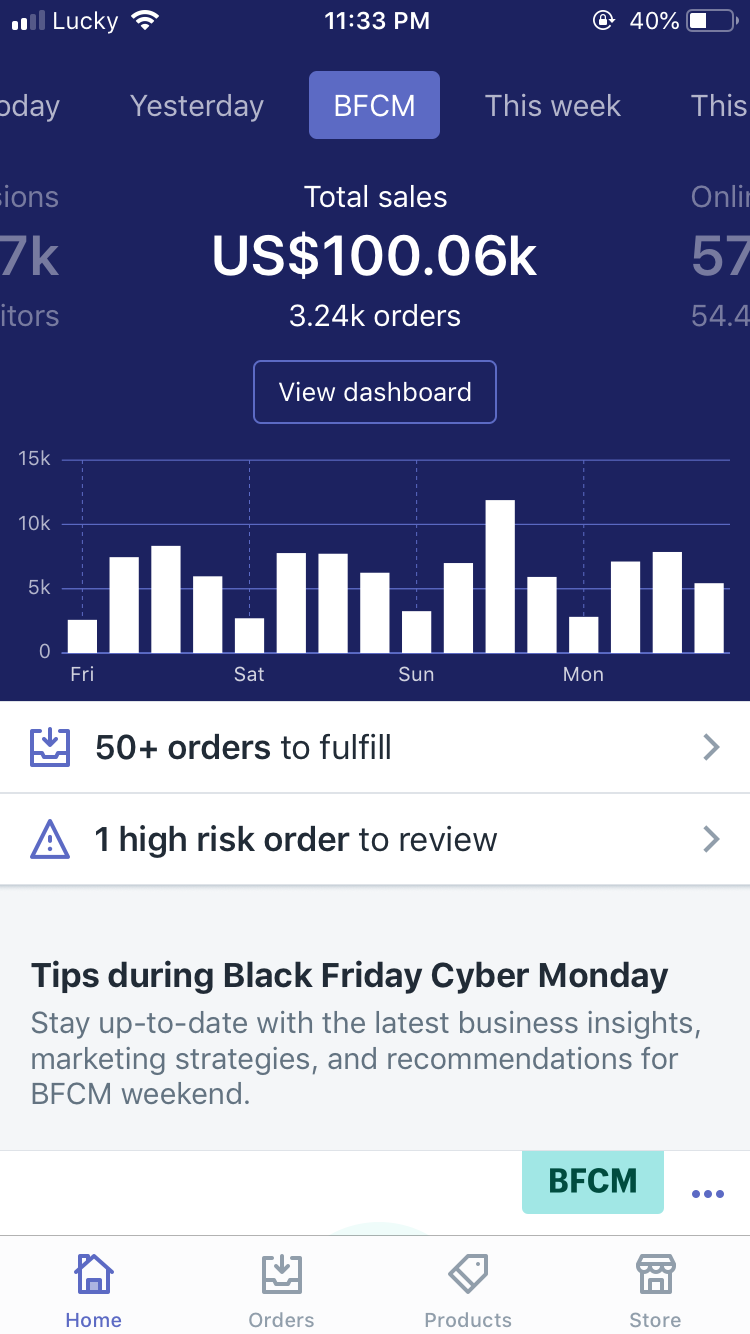Open Products using the tag icon
Screen dimensions: 750x1334
tap(468, 1273)
